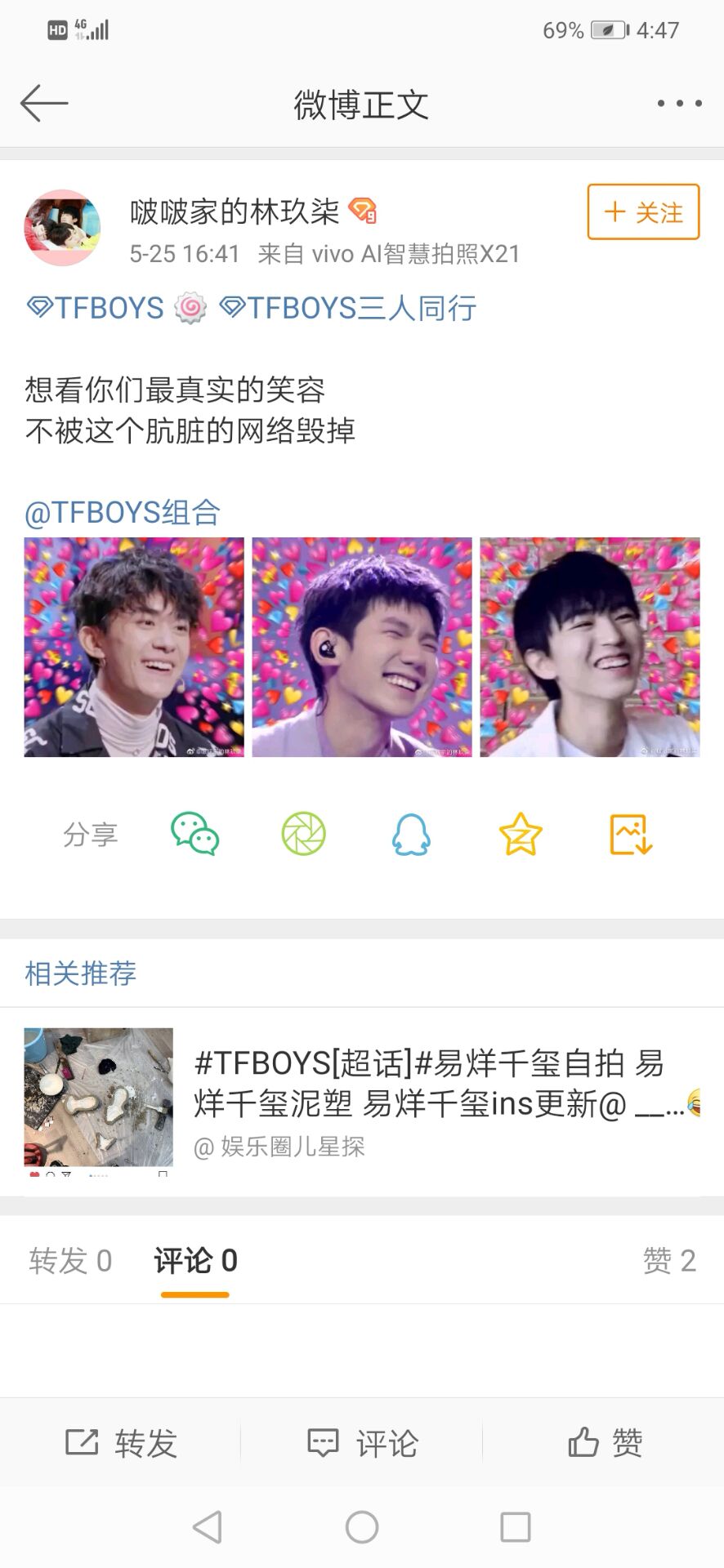View the third photo in the post
Screen dimensions: 724x1568
pyautogui.click(x=590, y=647)
